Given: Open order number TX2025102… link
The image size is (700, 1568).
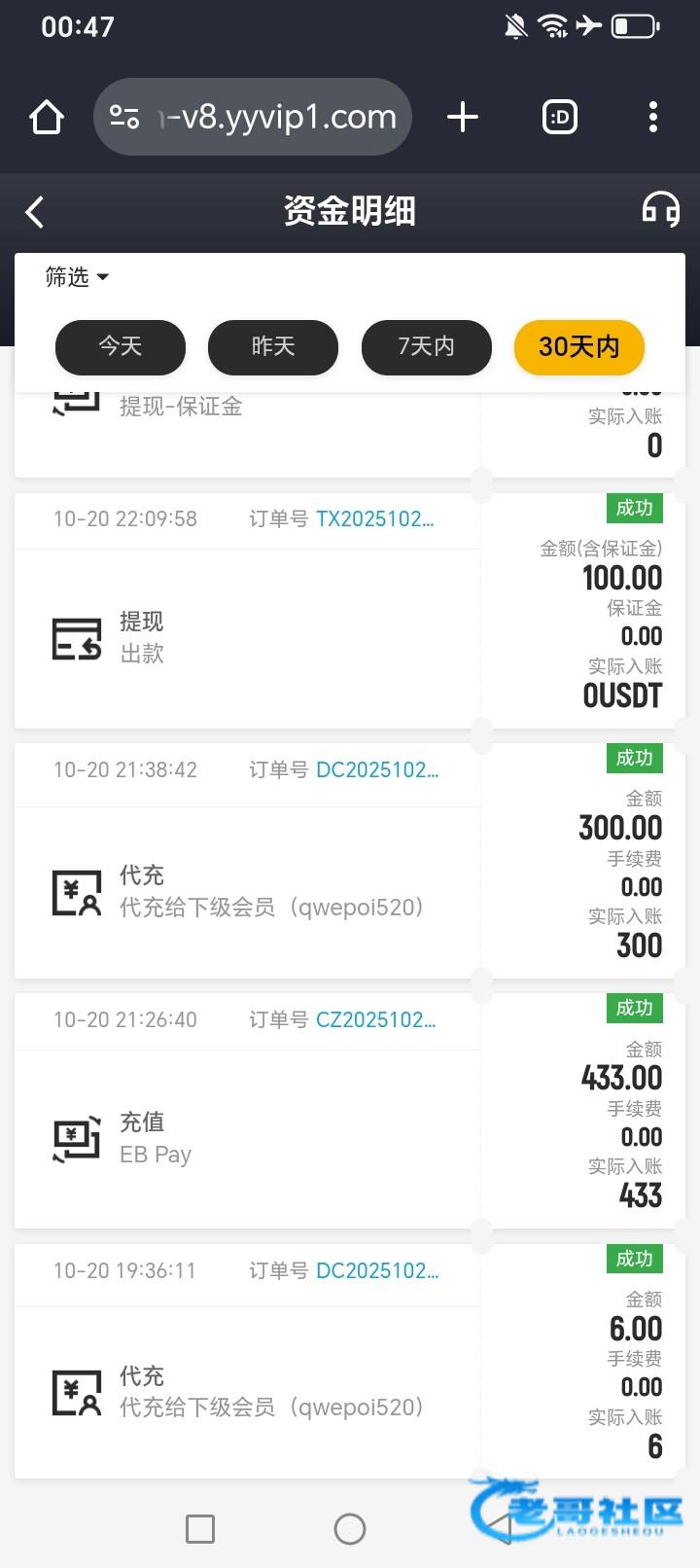Looking at the screenshot, I should pyautogui.click(x=374, y=518).
